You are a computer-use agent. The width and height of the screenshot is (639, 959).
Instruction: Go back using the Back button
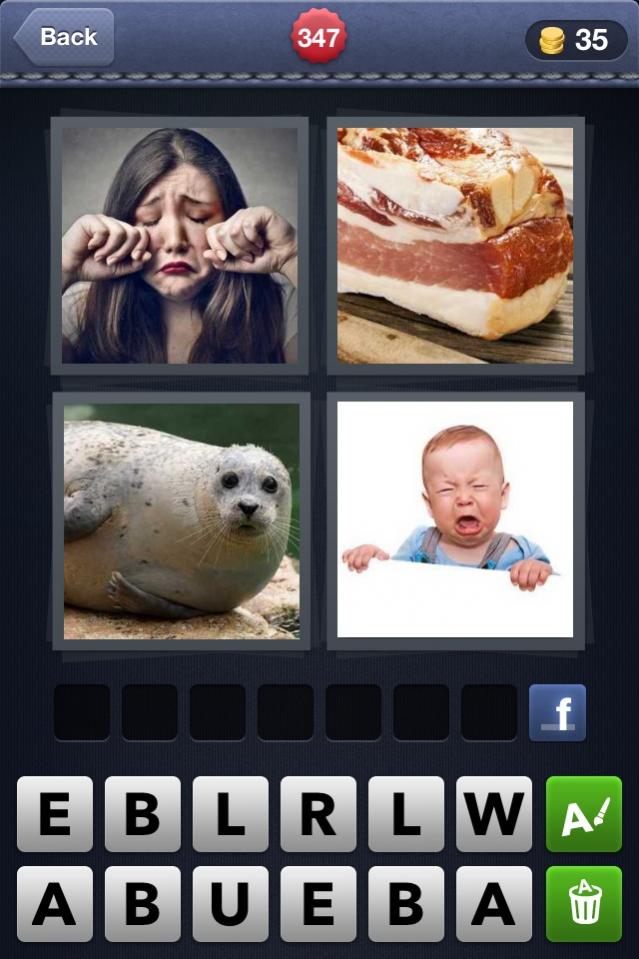pyautogui.click(x=64, y=38)
